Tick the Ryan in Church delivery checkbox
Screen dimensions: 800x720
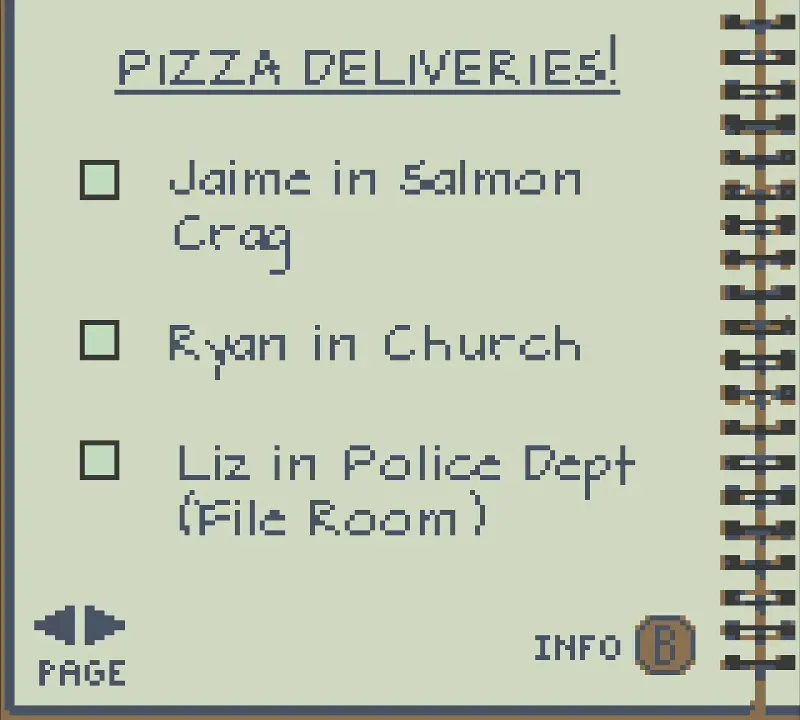pos(99,340)
